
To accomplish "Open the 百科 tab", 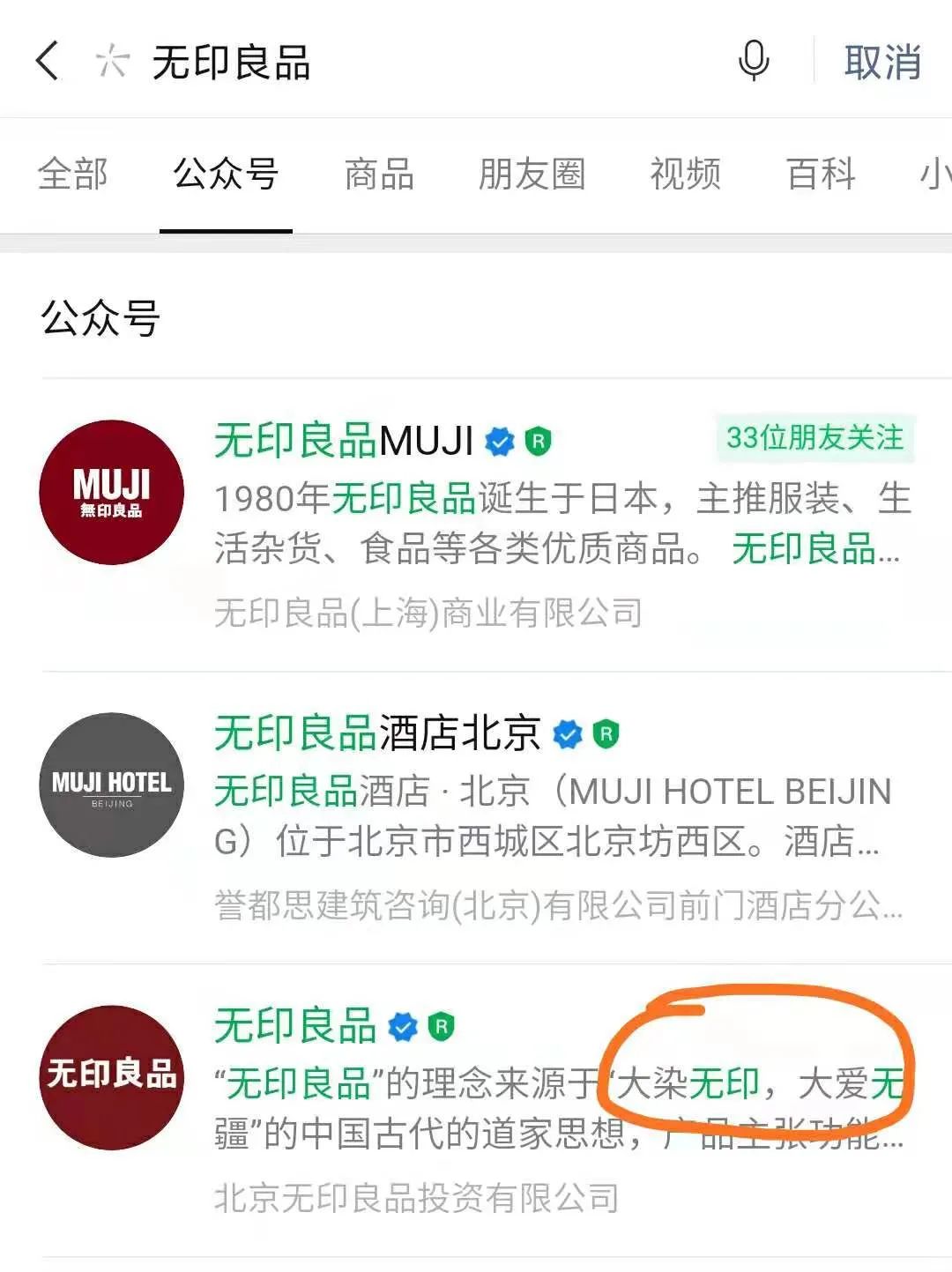I will [821, 174].
